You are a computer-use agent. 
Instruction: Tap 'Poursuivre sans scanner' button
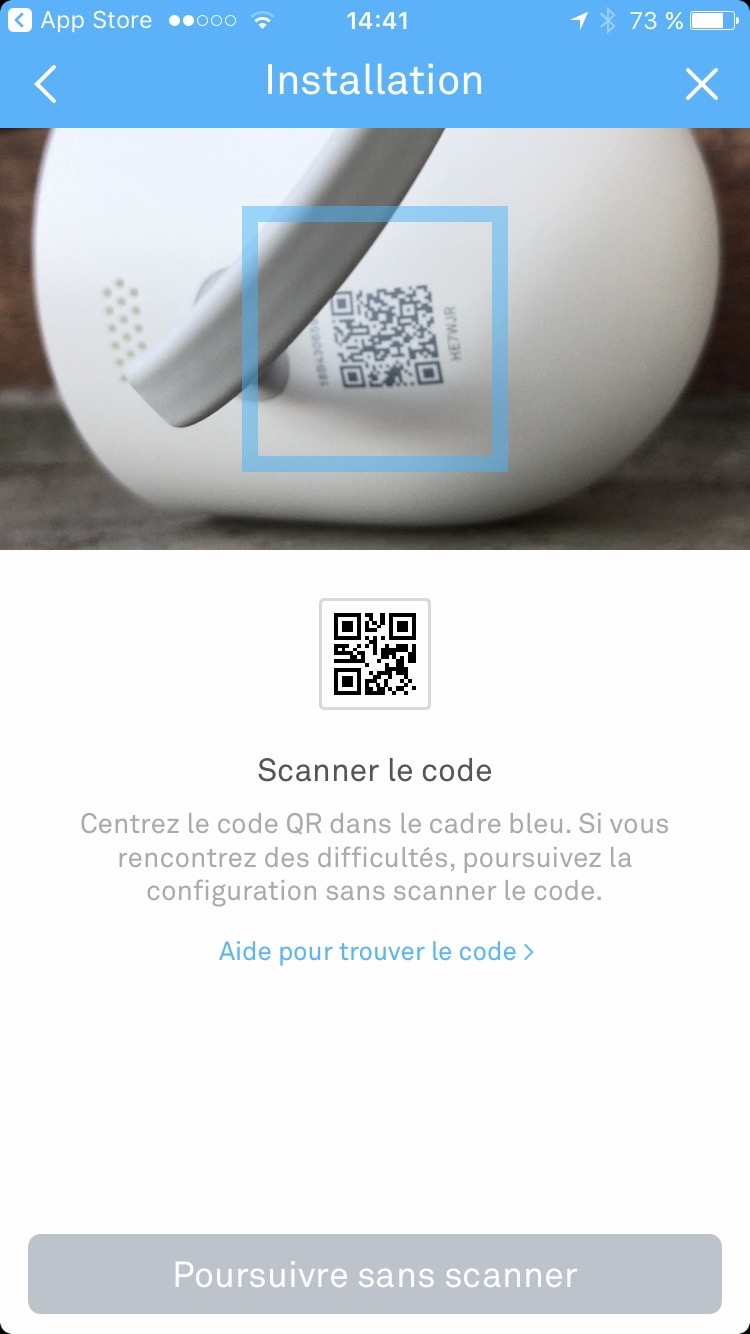[x=375, y=1274]
